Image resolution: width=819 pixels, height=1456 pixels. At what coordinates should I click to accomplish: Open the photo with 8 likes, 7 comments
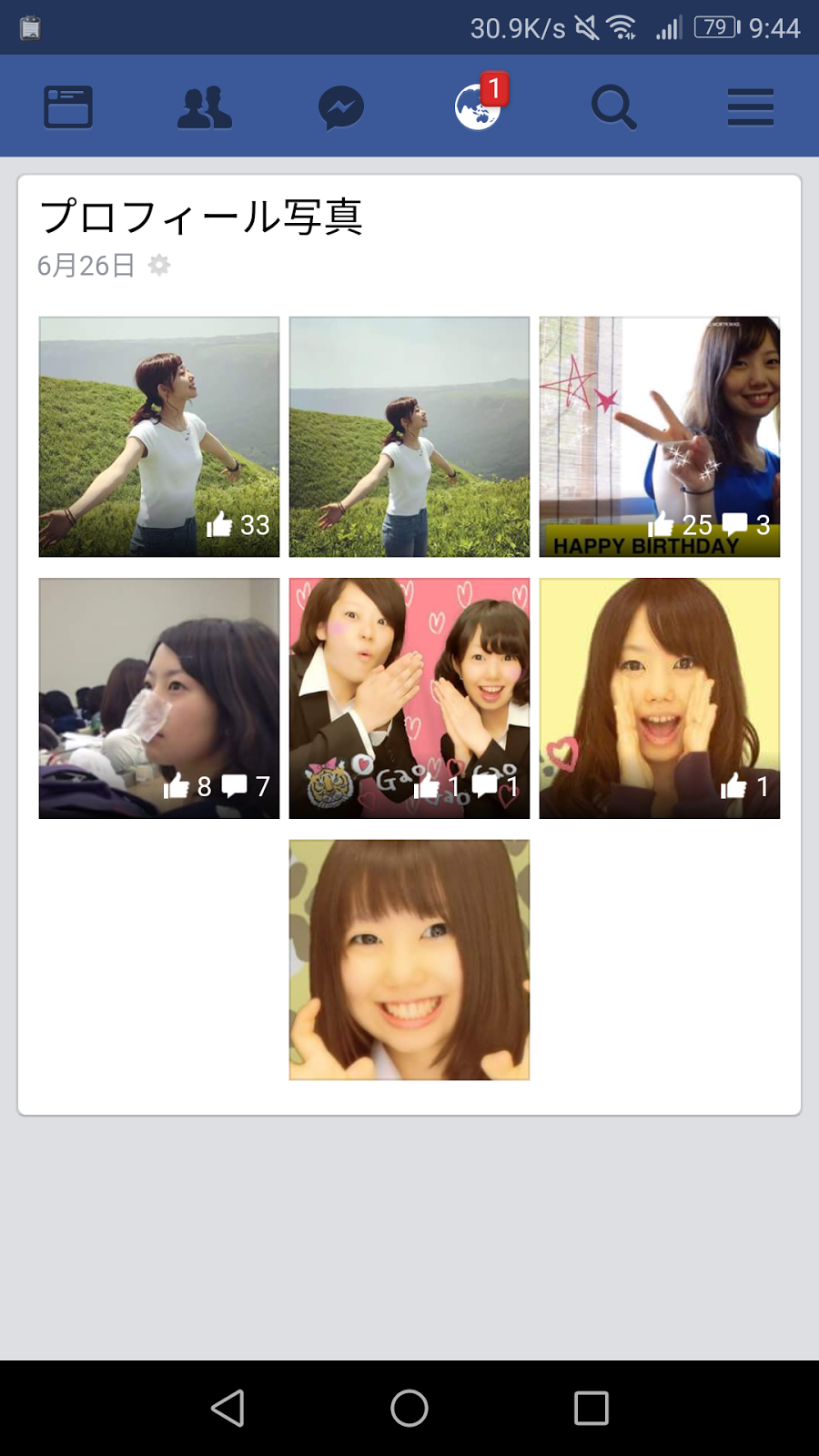(x=159, y=698)
